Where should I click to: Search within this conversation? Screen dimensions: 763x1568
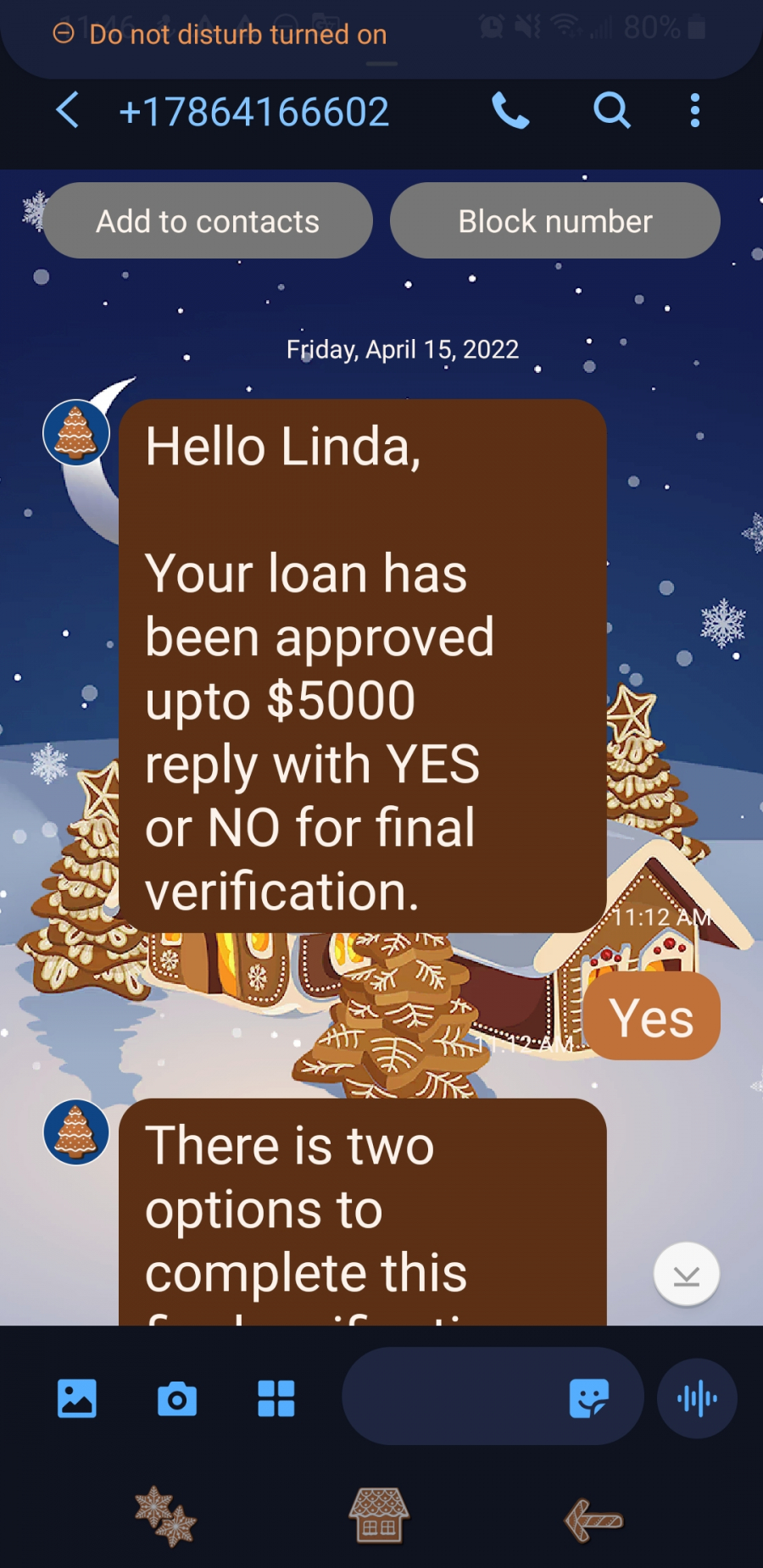[611, 111]
